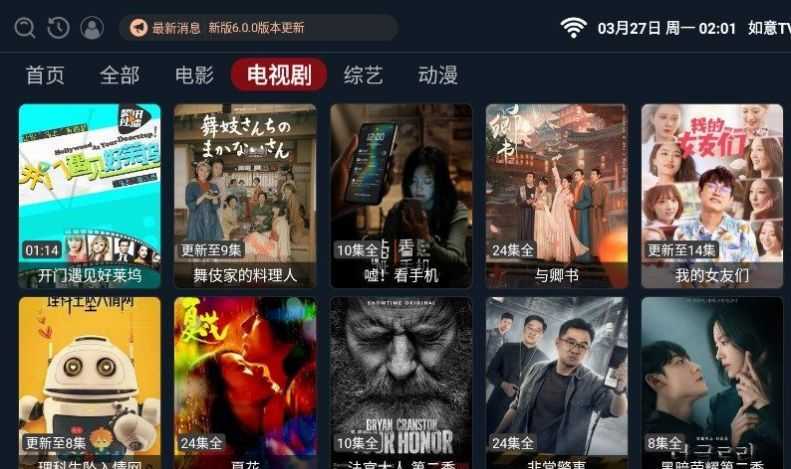Viewport: 791px width, 469px height.
Task: Switch to the 综艺 tab
Action: 363,75
